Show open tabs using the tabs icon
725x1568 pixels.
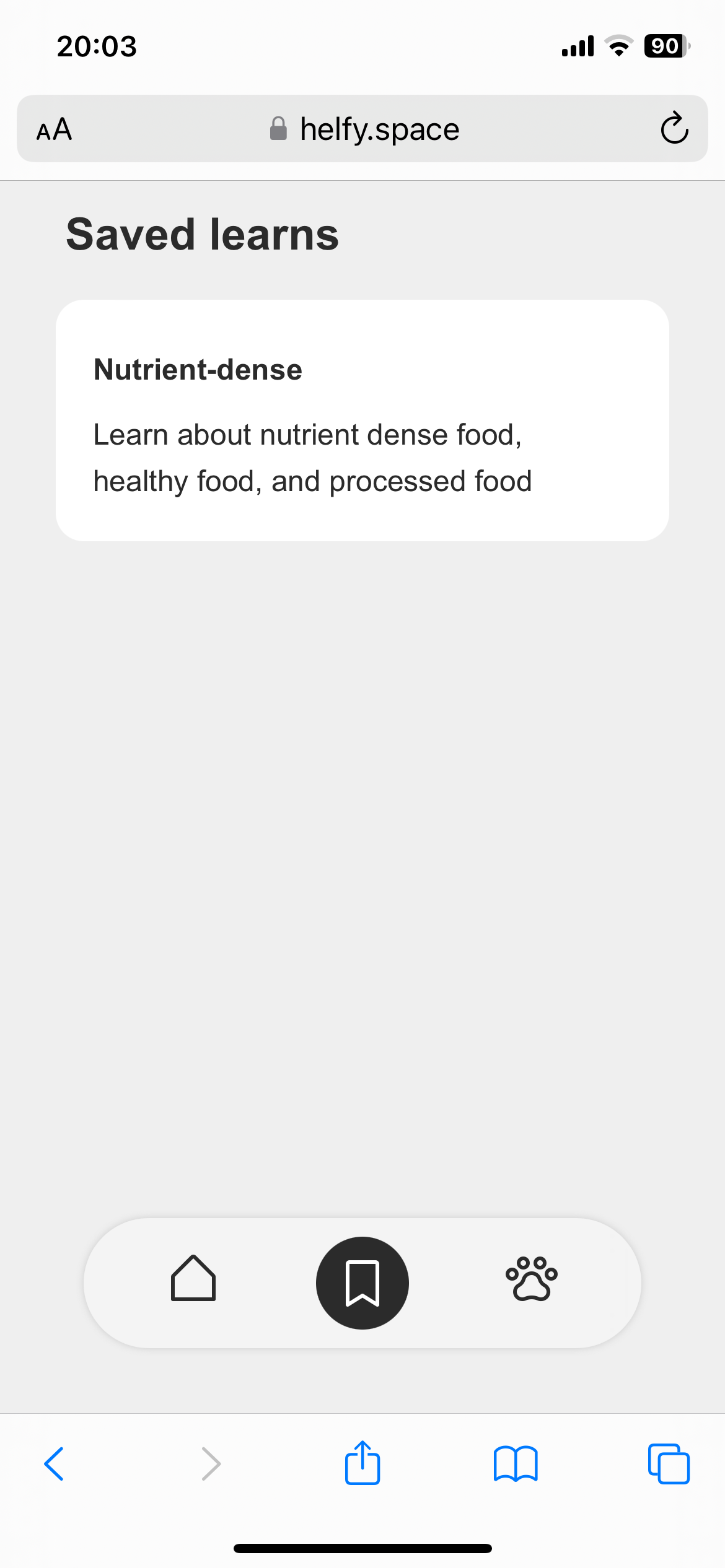click(x=669, y=1464)
